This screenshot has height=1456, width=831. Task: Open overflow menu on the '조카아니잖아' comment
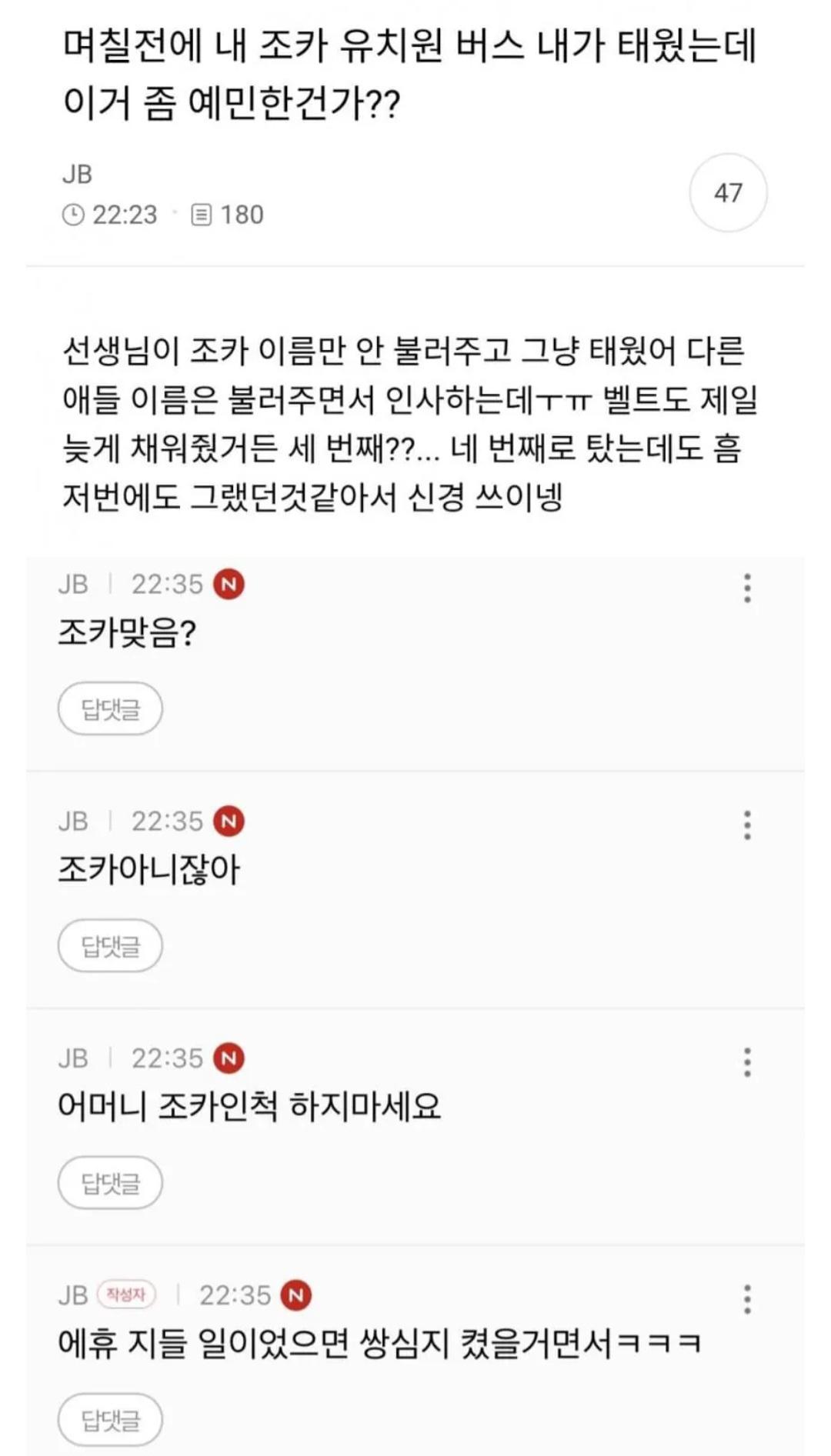[x=746, y=825]
